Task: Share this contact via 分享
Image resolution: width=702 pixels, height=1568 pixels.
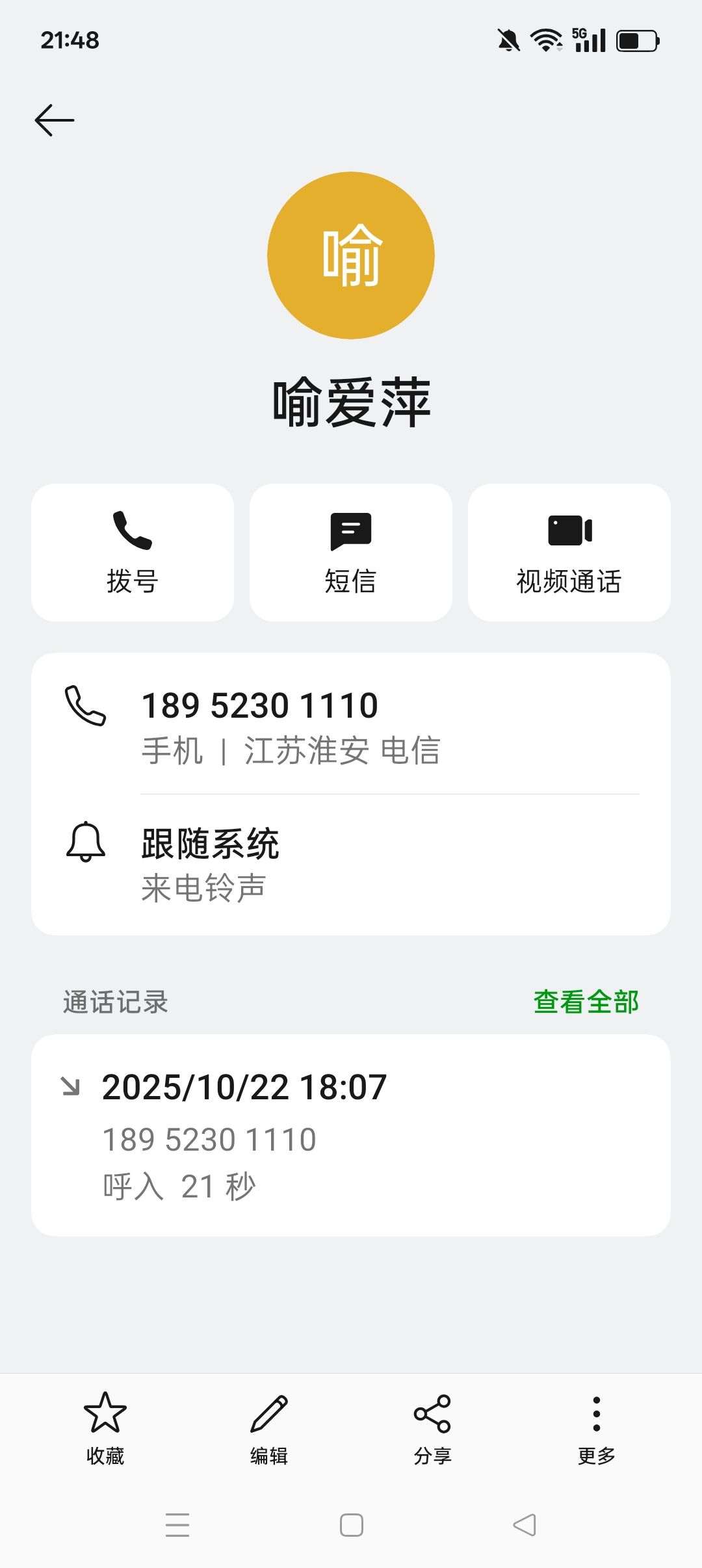Action: pos(433,1427)
